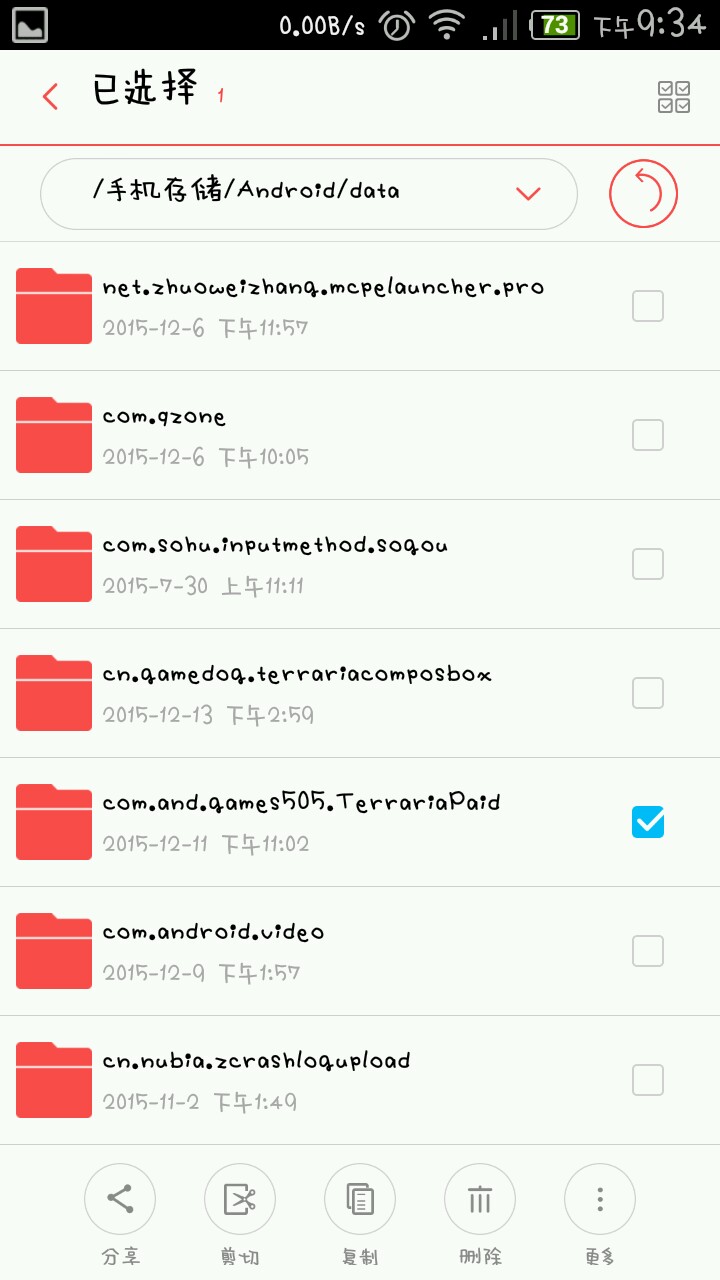Select the cn.nubia.zcrashlogupload checkbox
The height and width of the screenshot is (1280, 720).
click(648, 1080)
